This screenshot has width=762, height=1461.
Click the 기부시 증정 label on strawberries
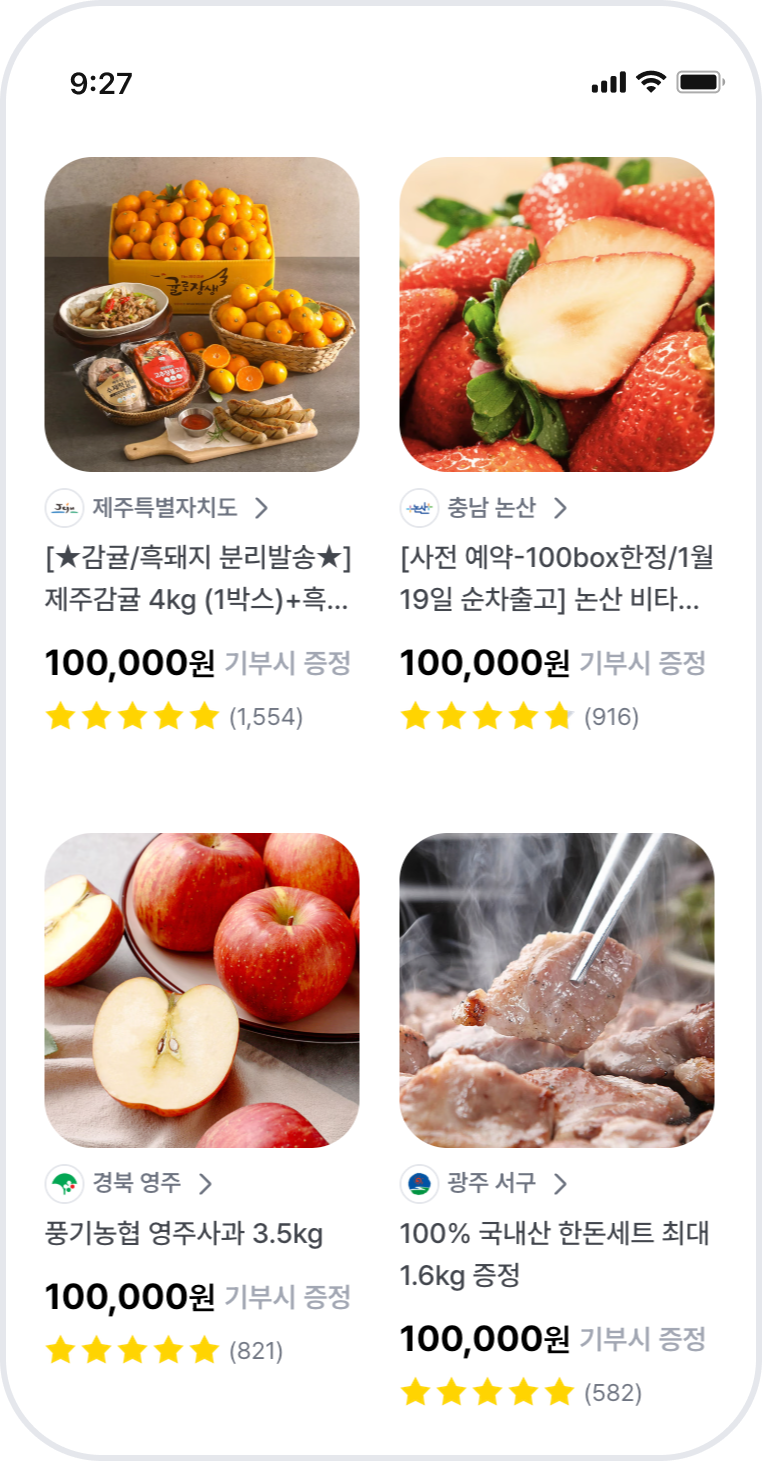641,663
